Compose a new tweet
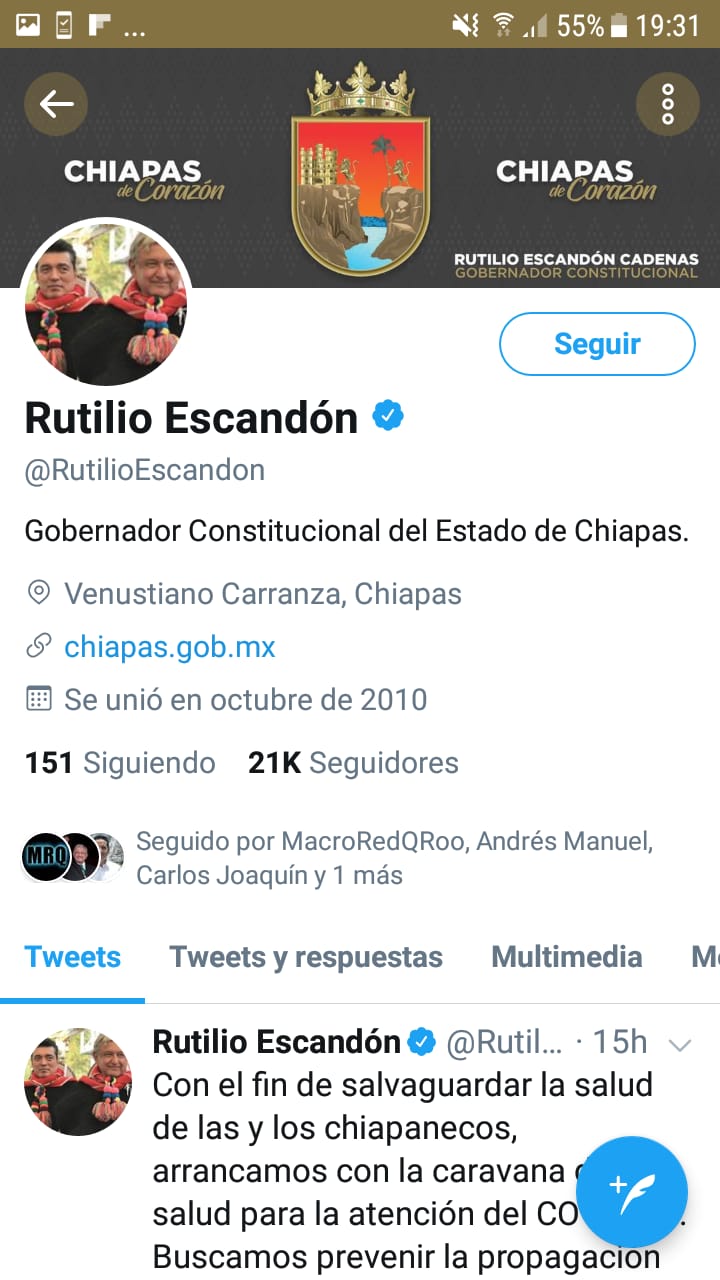This screenshot has height=1280, width=720. tap(632, 1192)
